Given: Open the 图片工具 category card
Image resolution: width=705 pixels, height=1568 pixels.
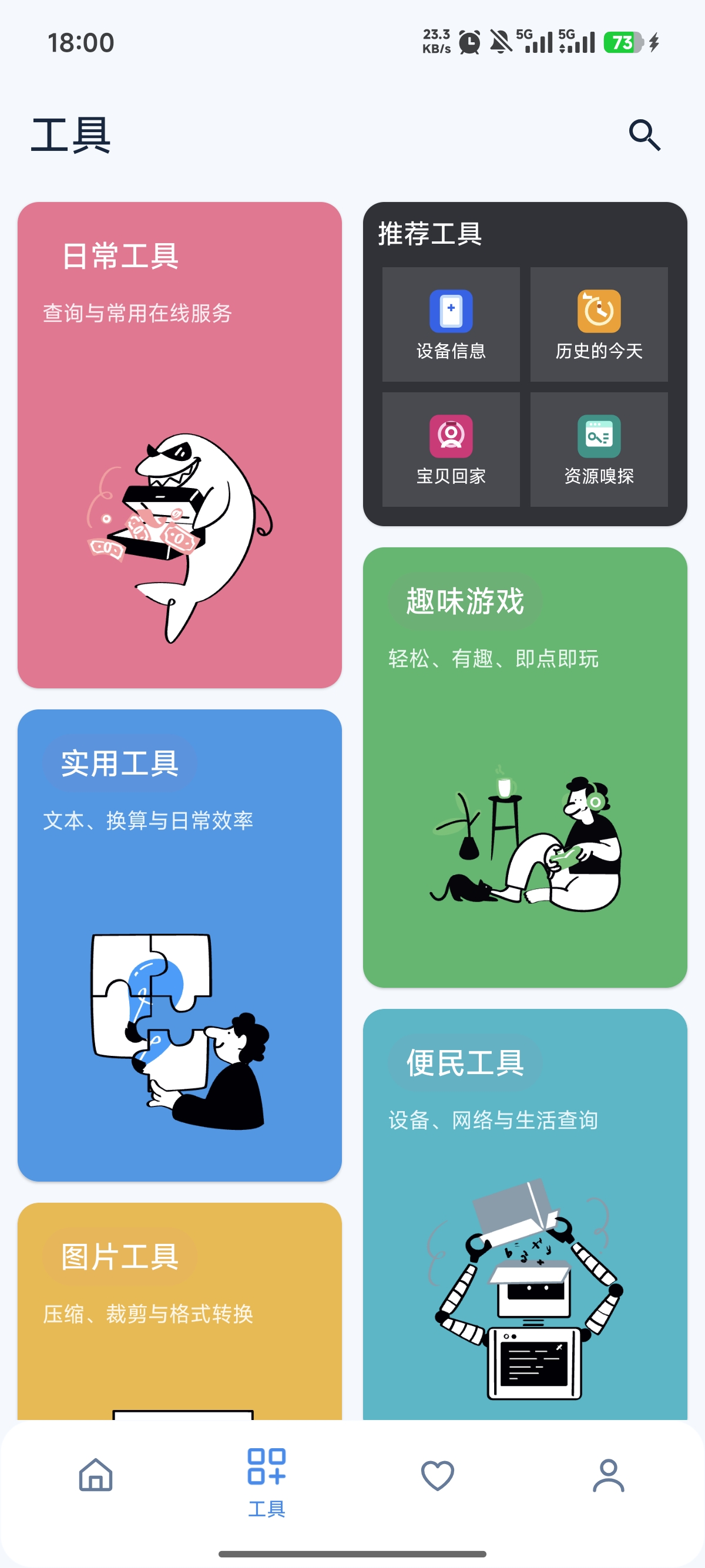Looking at the screenshot, I should click(180, 1311).
